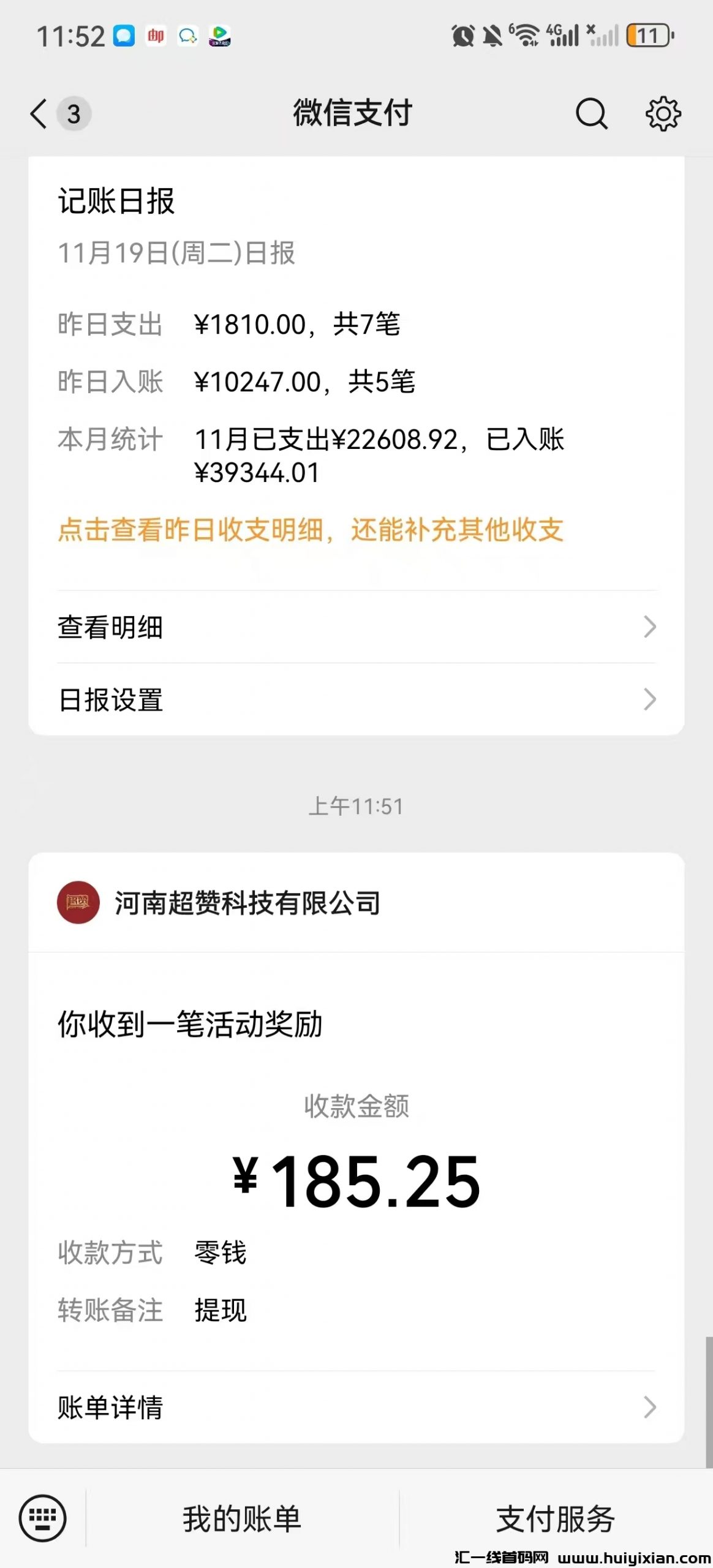Open 日报设置 daily report settings
Viewport: 713px width, 1568px height.
[356, 699]
